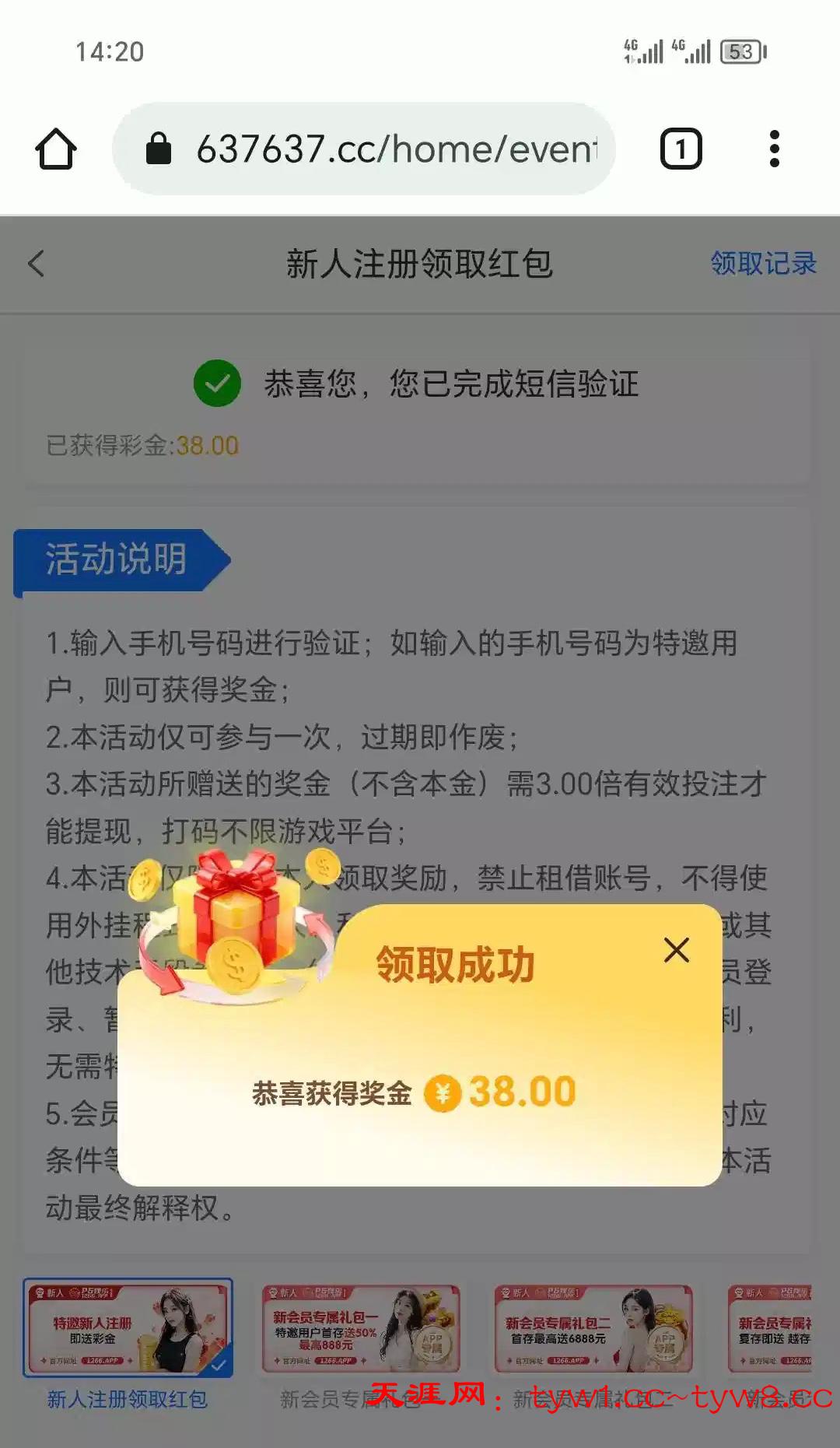Go back from 新人注册领取红包 page
This screenshot has width=840, height=1448.
click(37, 264)
